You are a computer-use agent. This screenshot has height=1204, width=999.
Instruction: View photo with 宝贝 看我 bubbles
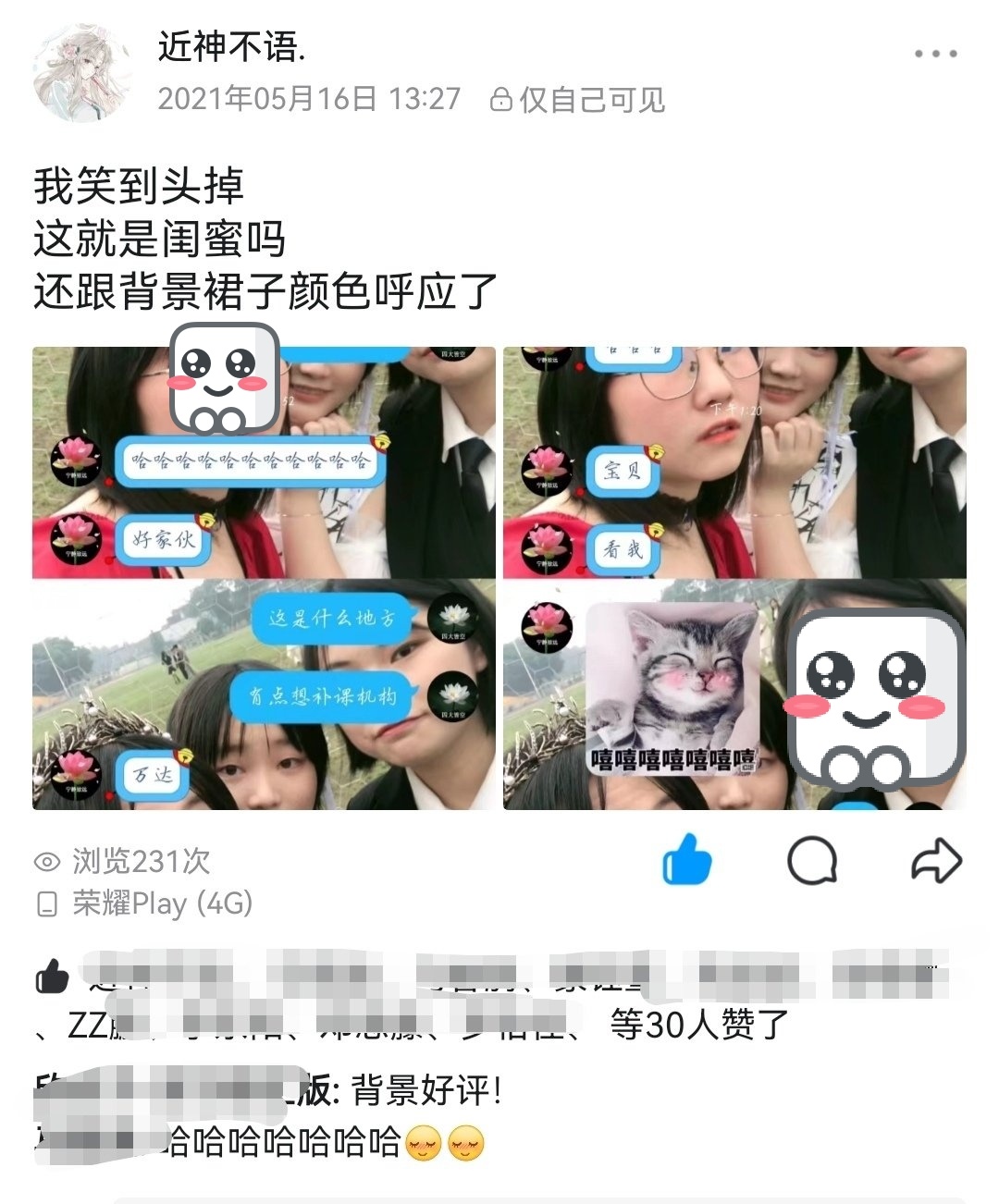pos(734,462)
